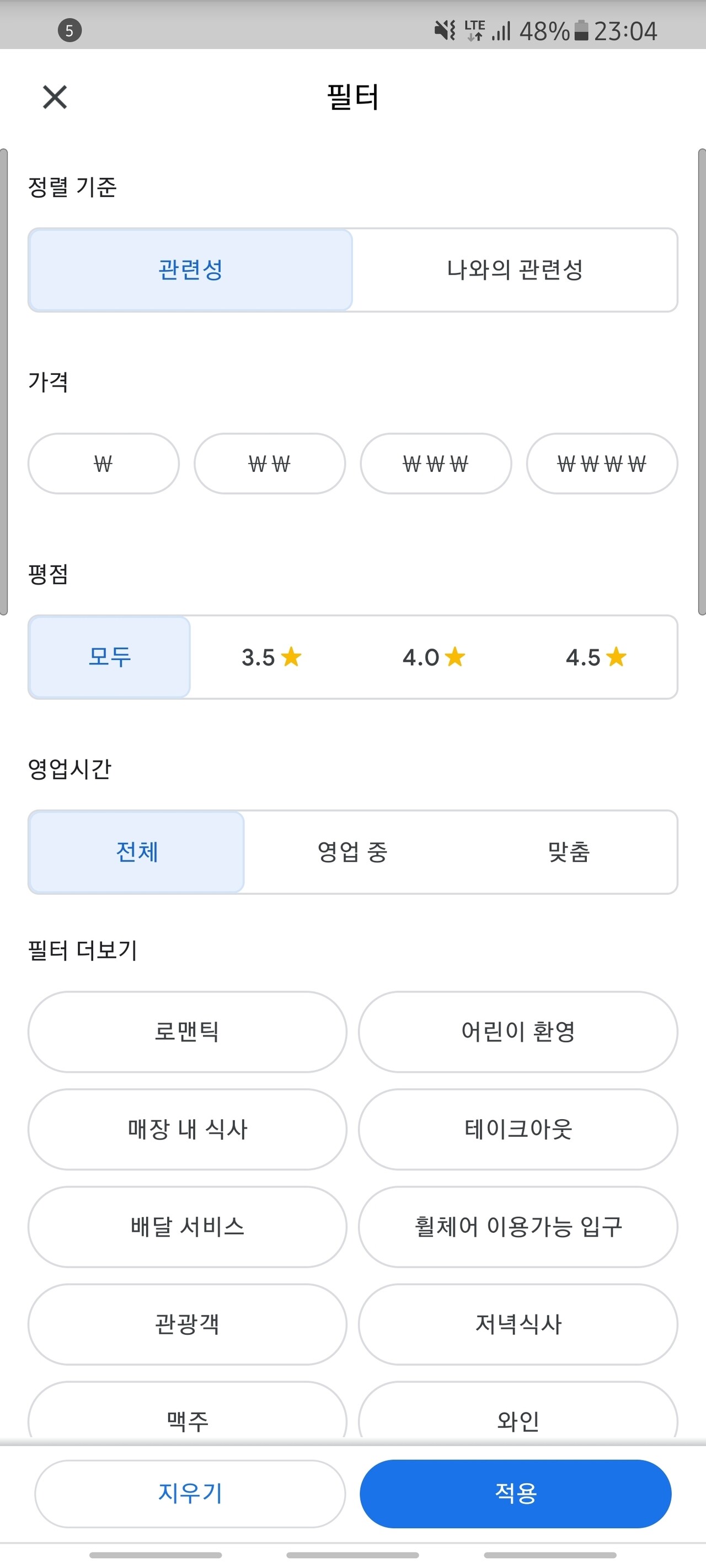706x1568 pixels.
Task: Select the ₩ price level
Action: [103, 463]
